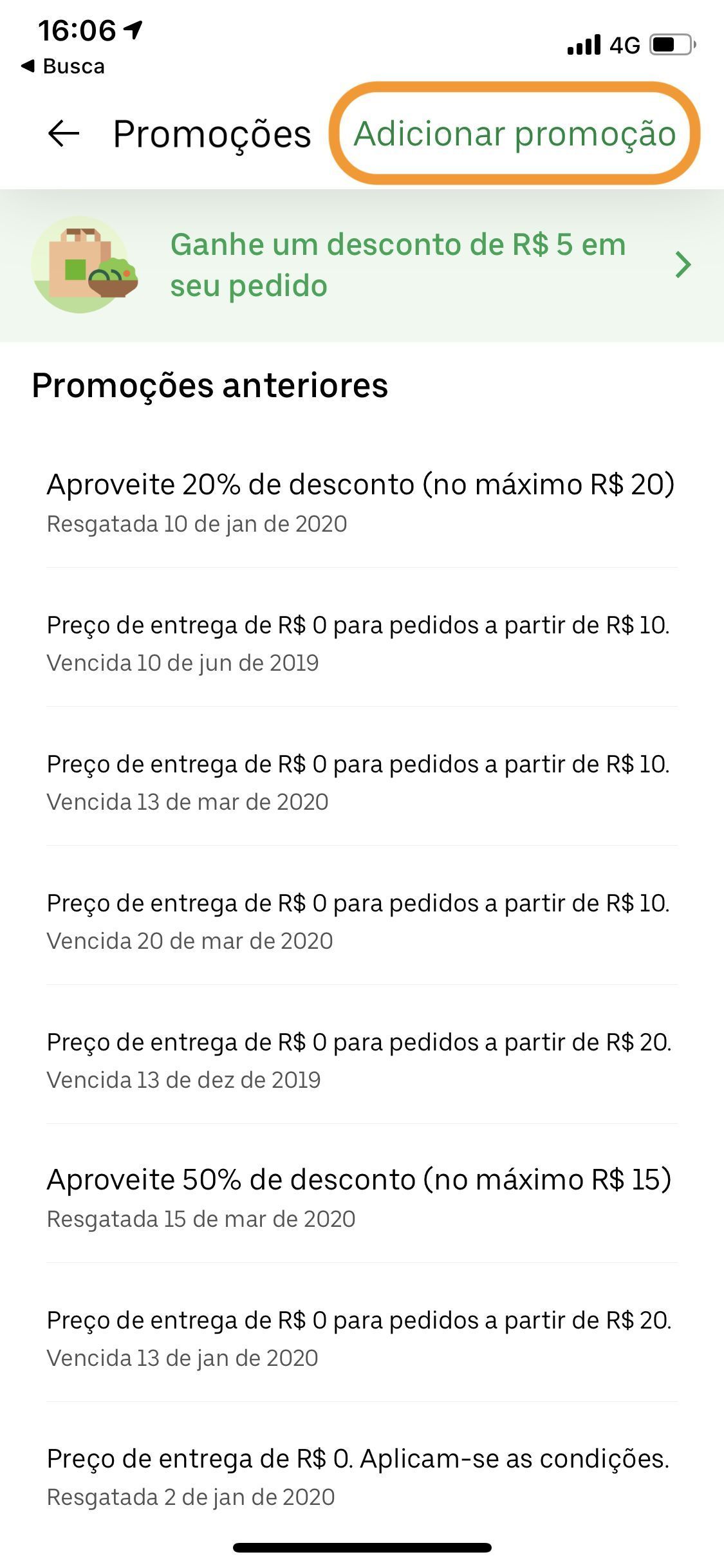Open the R$ 5 discount banner

(x=362, y=265)
